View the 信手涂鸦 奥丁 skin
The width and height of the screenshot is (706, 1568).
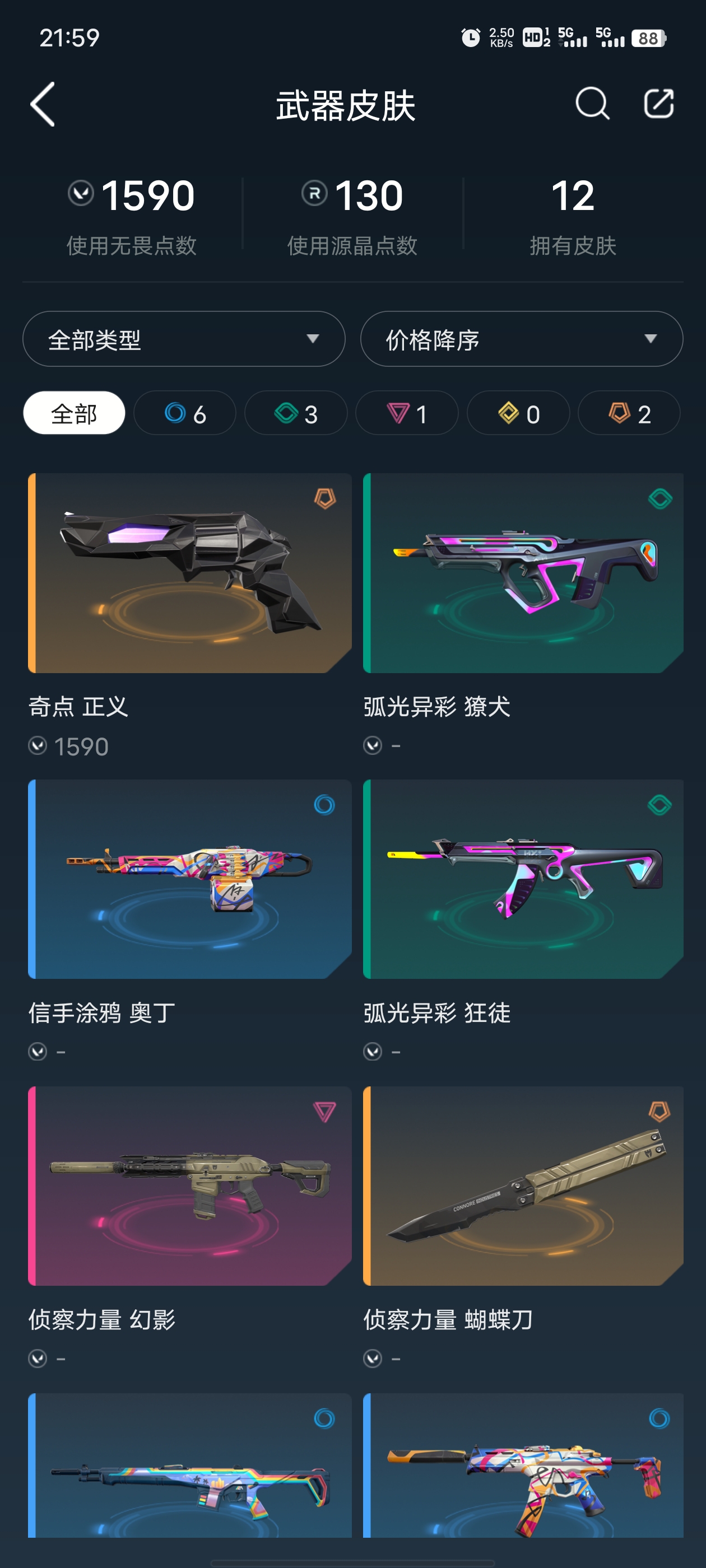pos(189,880)
